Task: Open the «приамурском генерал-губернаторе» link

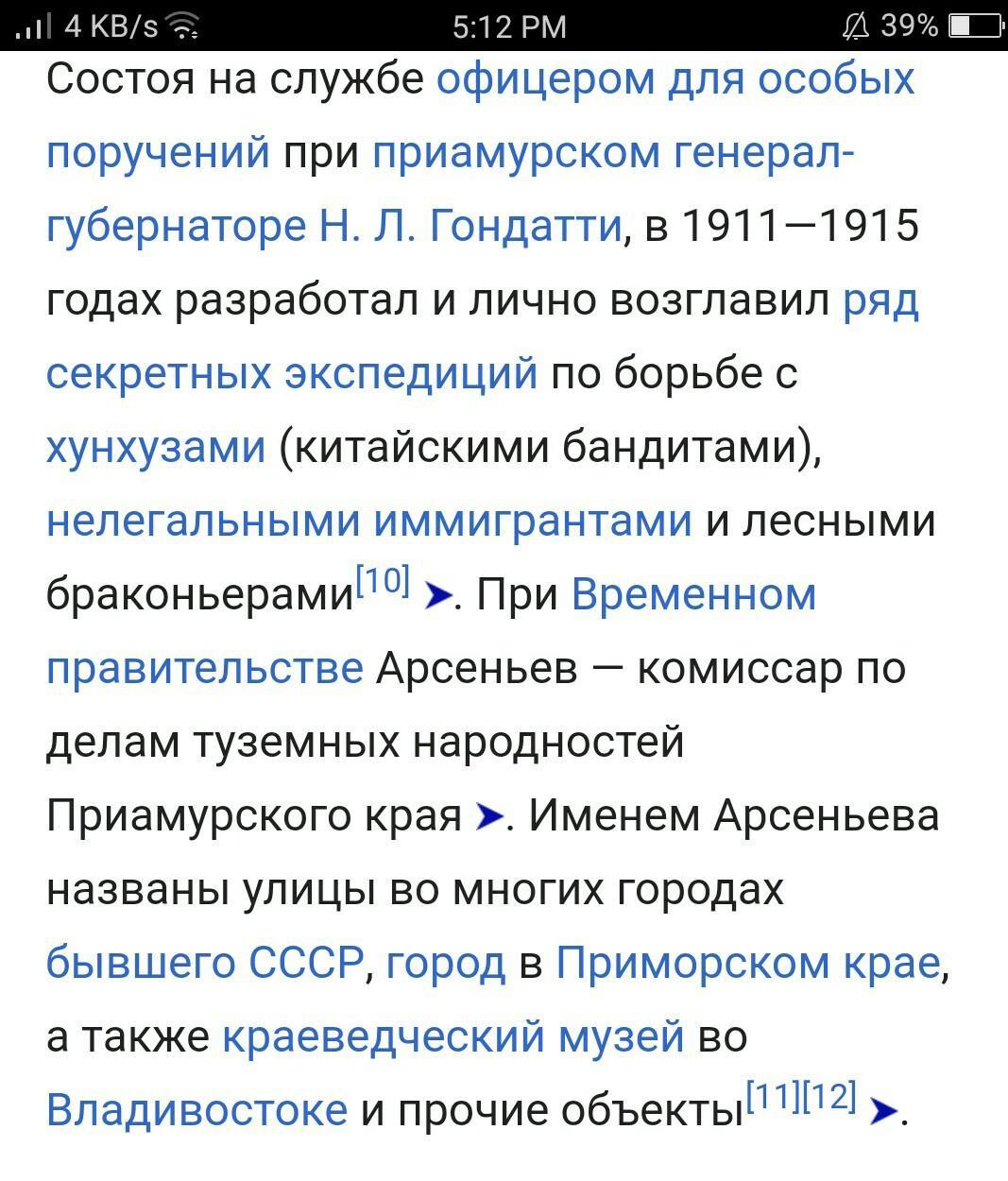Action: click(x=614, y=152)
